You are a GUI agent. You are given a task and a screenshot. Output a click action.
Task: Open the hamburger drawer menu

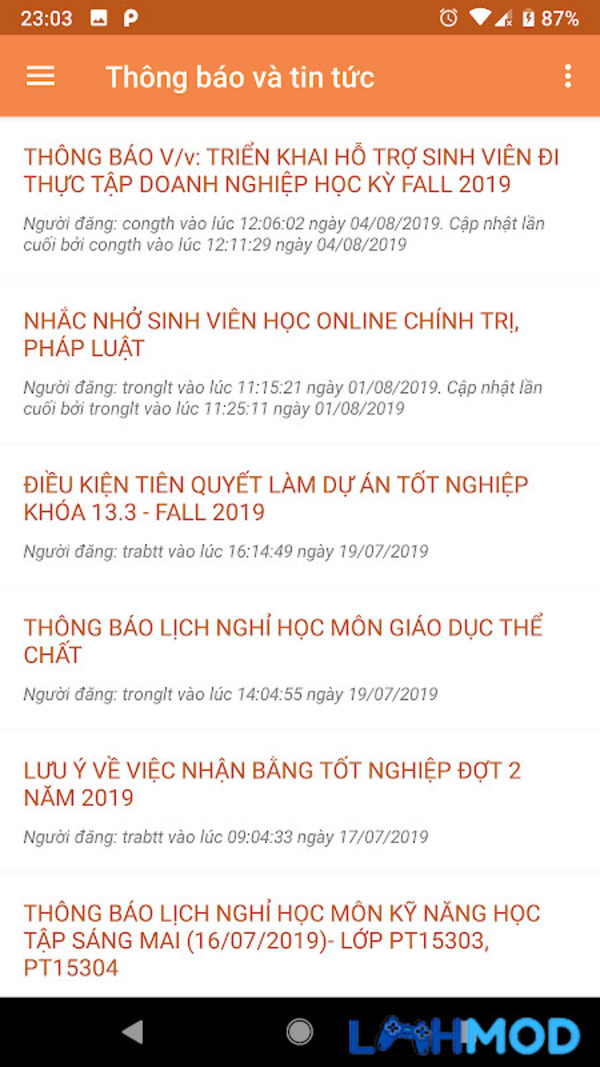coord(40,76)
